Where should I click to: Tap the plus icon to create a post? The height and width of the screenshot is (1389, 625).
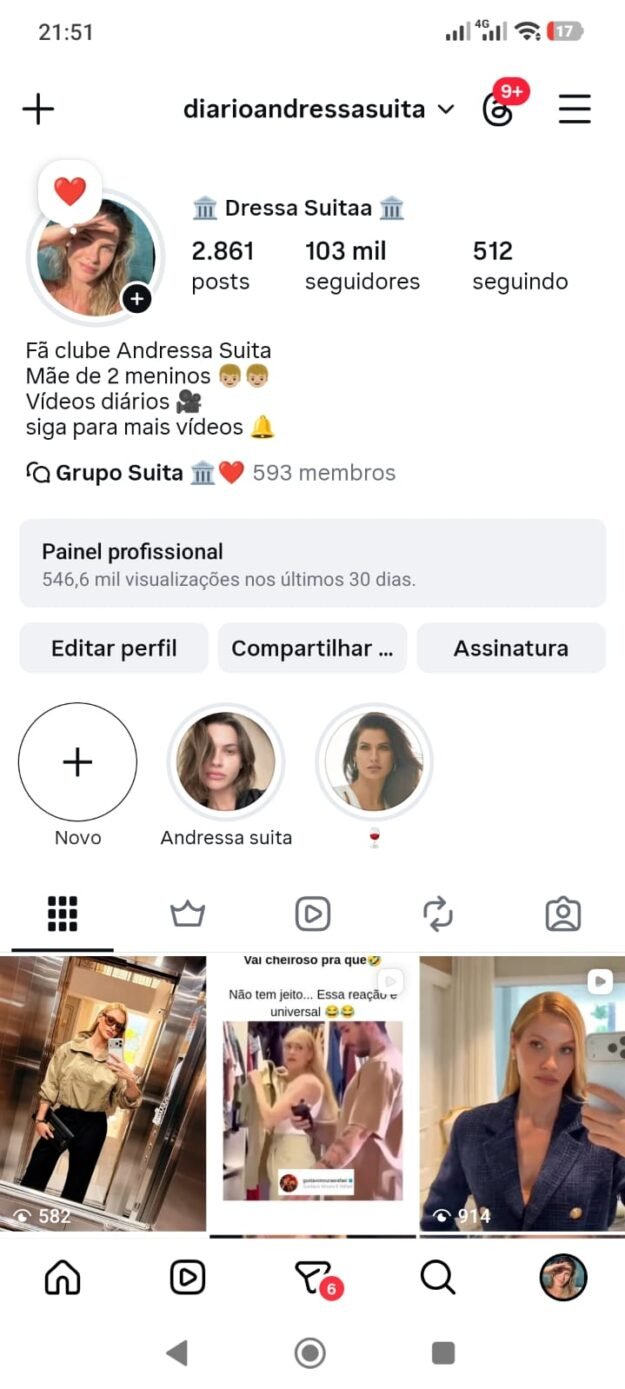(38, 109)
